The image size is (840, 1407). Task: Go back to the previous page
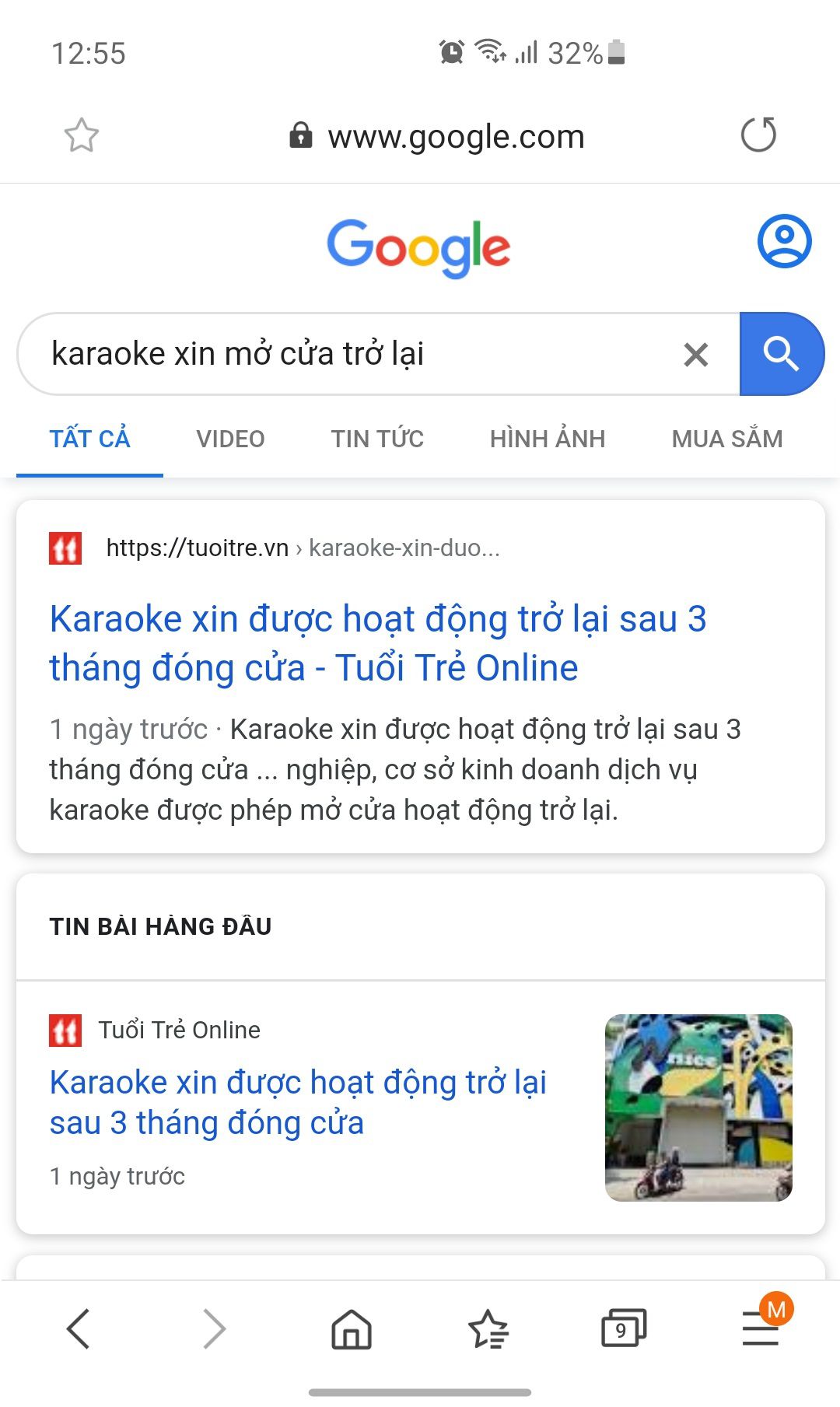(x=79, y=1328)
